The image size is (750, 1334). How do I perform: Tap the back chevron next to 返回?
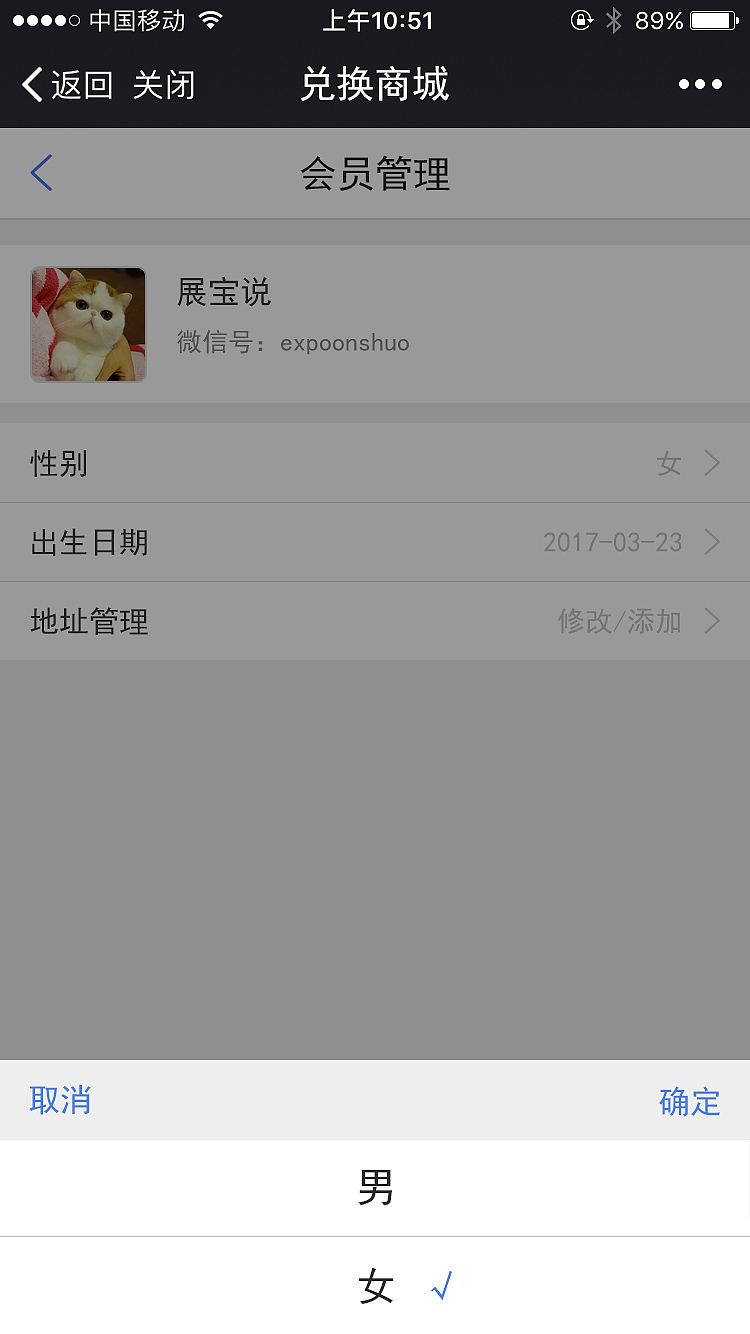pyautogui.click(x=30, y=84)
